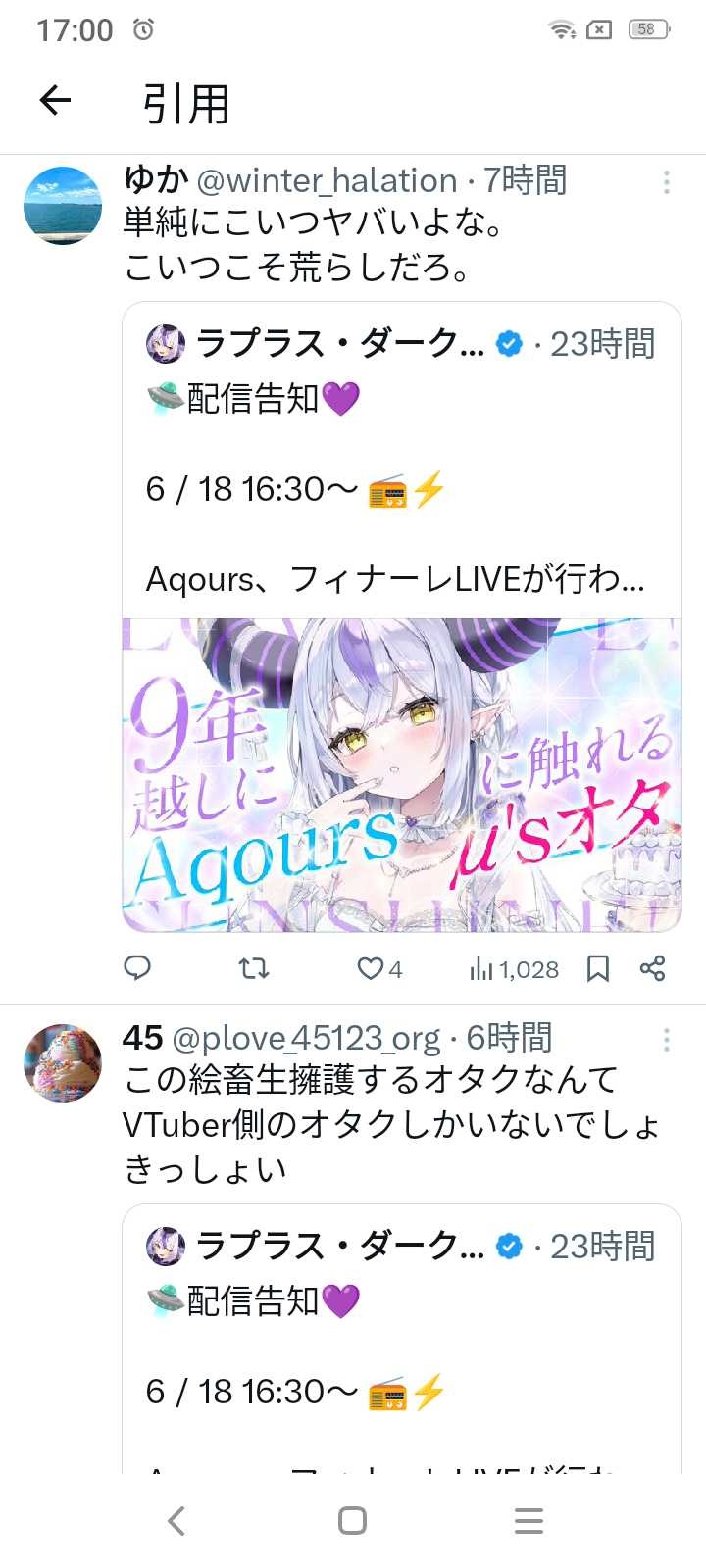706x1568 pixels.
Task: Bookmark ゆか's quote post
Action: click(597, 968)
